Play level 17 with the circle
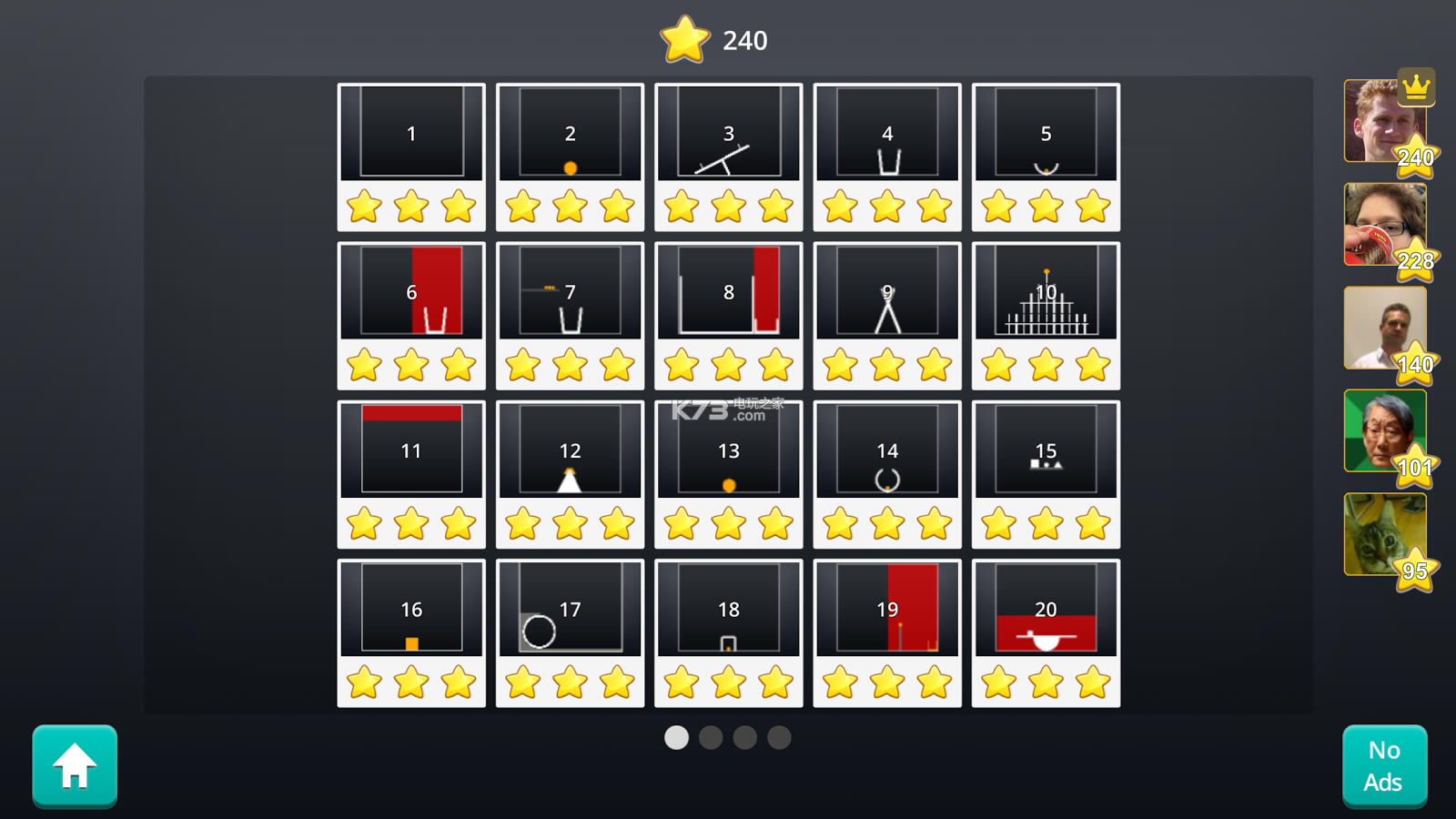Viewport: 1456px width, 819px height. (570, 632)
